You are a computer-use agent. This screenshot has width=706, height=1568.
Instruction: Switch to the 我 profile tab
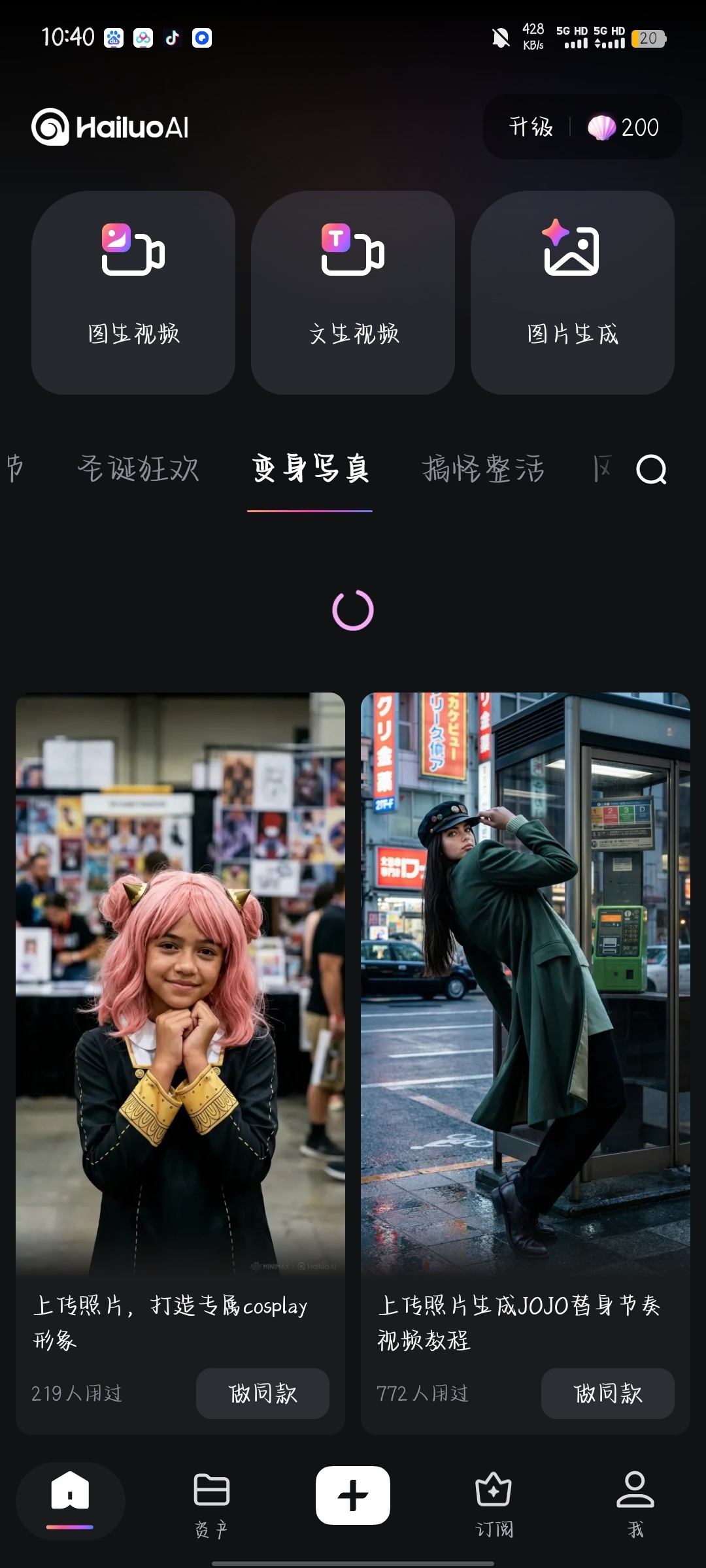[635, 1501]
